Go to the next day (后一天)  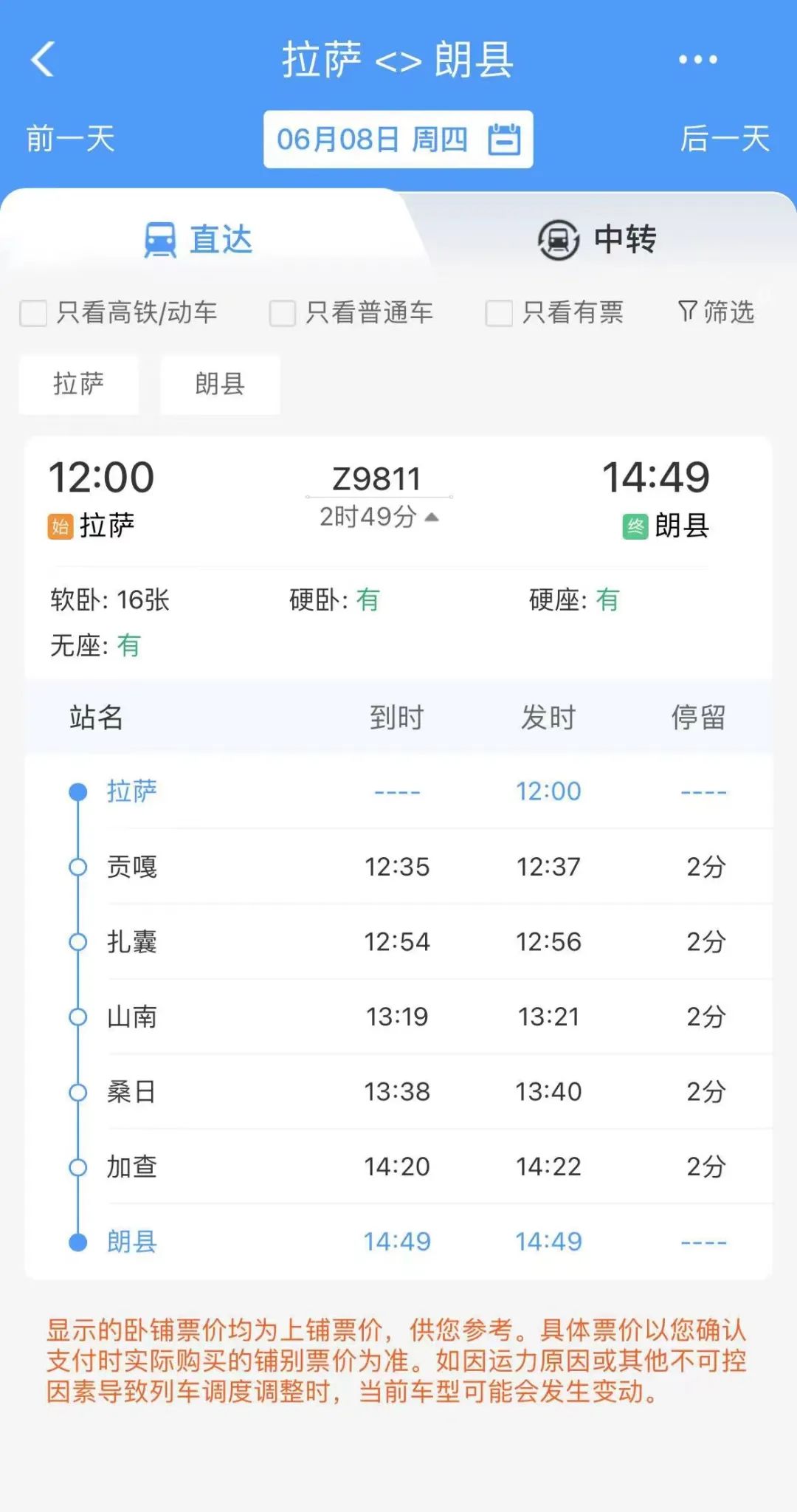(x=725, y=139)
